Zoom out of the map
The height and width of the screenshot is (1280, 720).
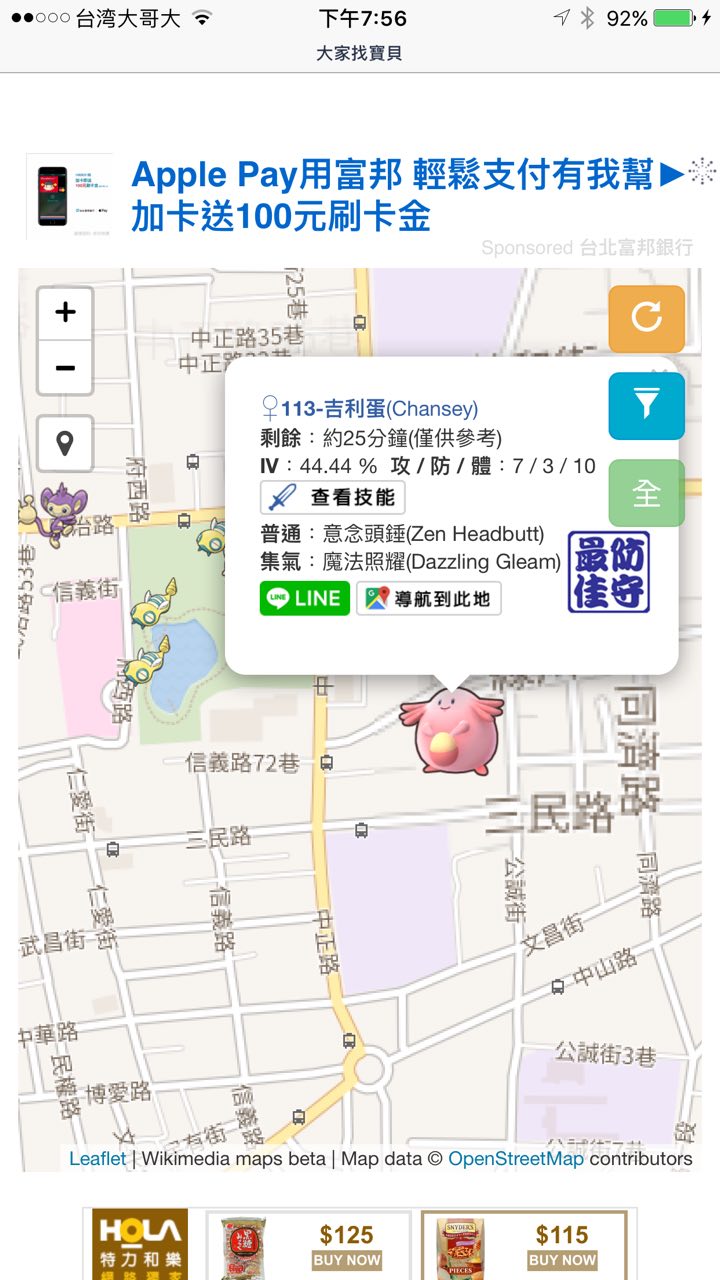click(65, 368)
